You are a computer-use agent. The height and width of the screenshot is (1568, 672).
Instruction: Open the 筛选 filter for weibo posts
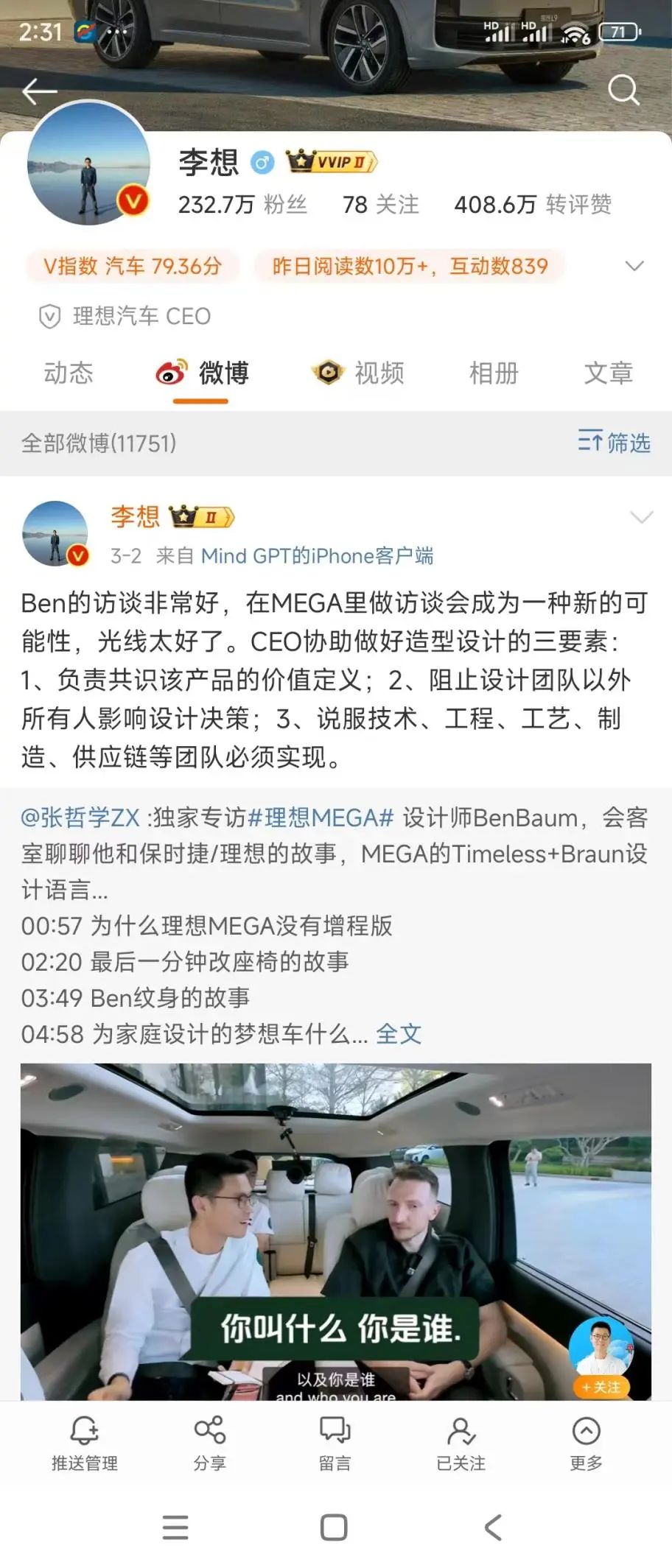tap(614, 442)
